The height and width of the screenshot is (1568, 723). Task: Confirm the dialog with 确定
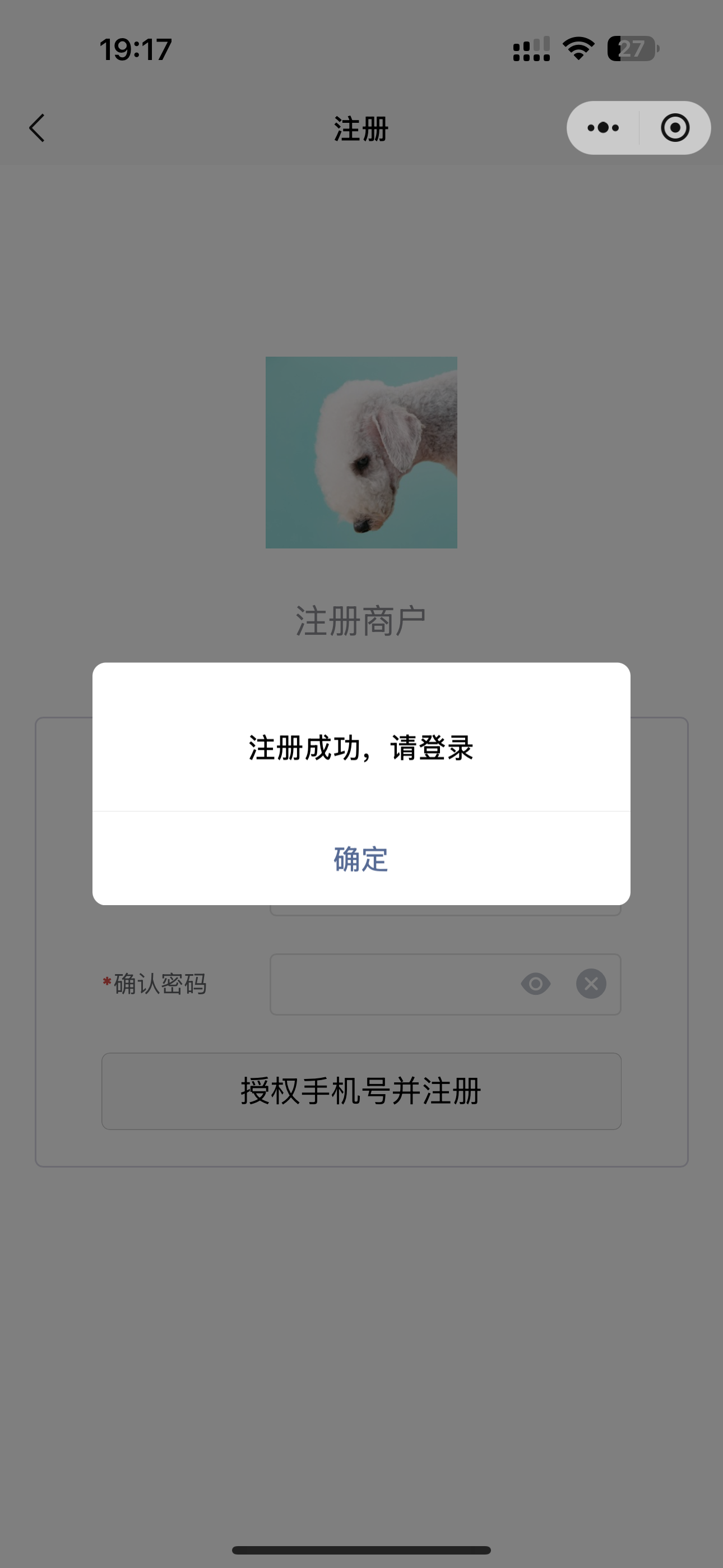(361, 859)
